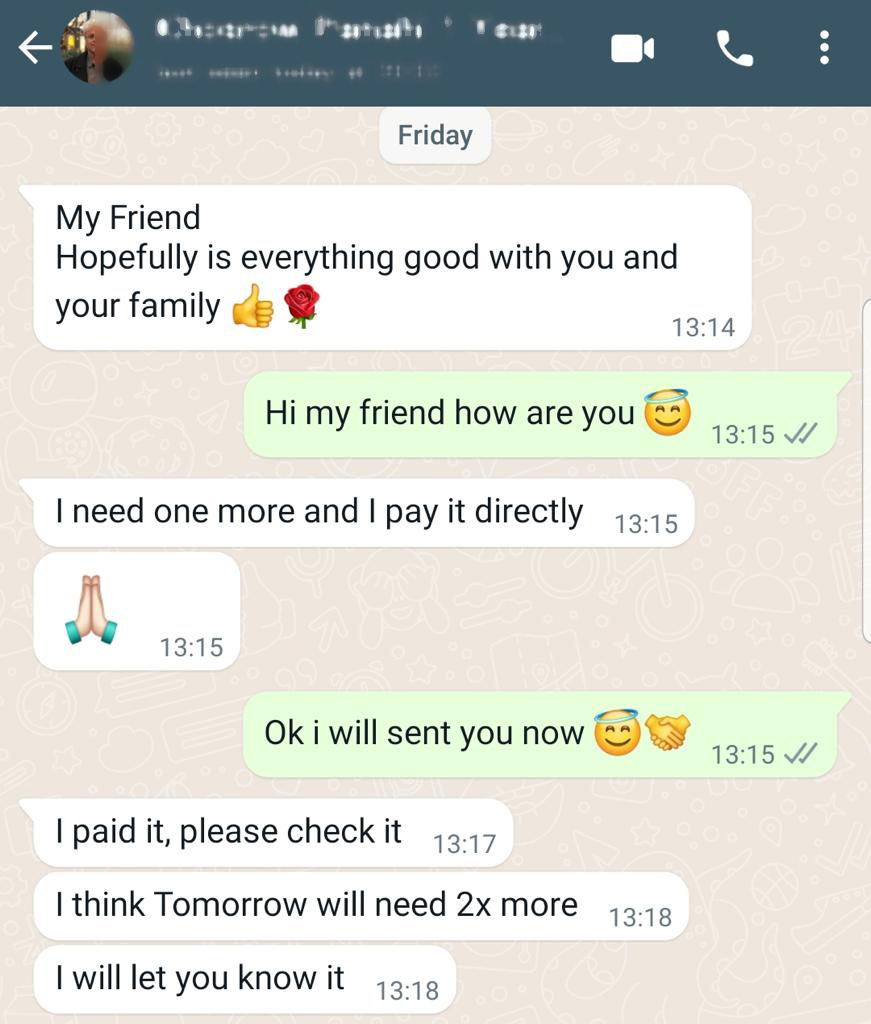Screen dimensions: 871x1024
Task: Start a voice call
Action: (x=735, y=48)
